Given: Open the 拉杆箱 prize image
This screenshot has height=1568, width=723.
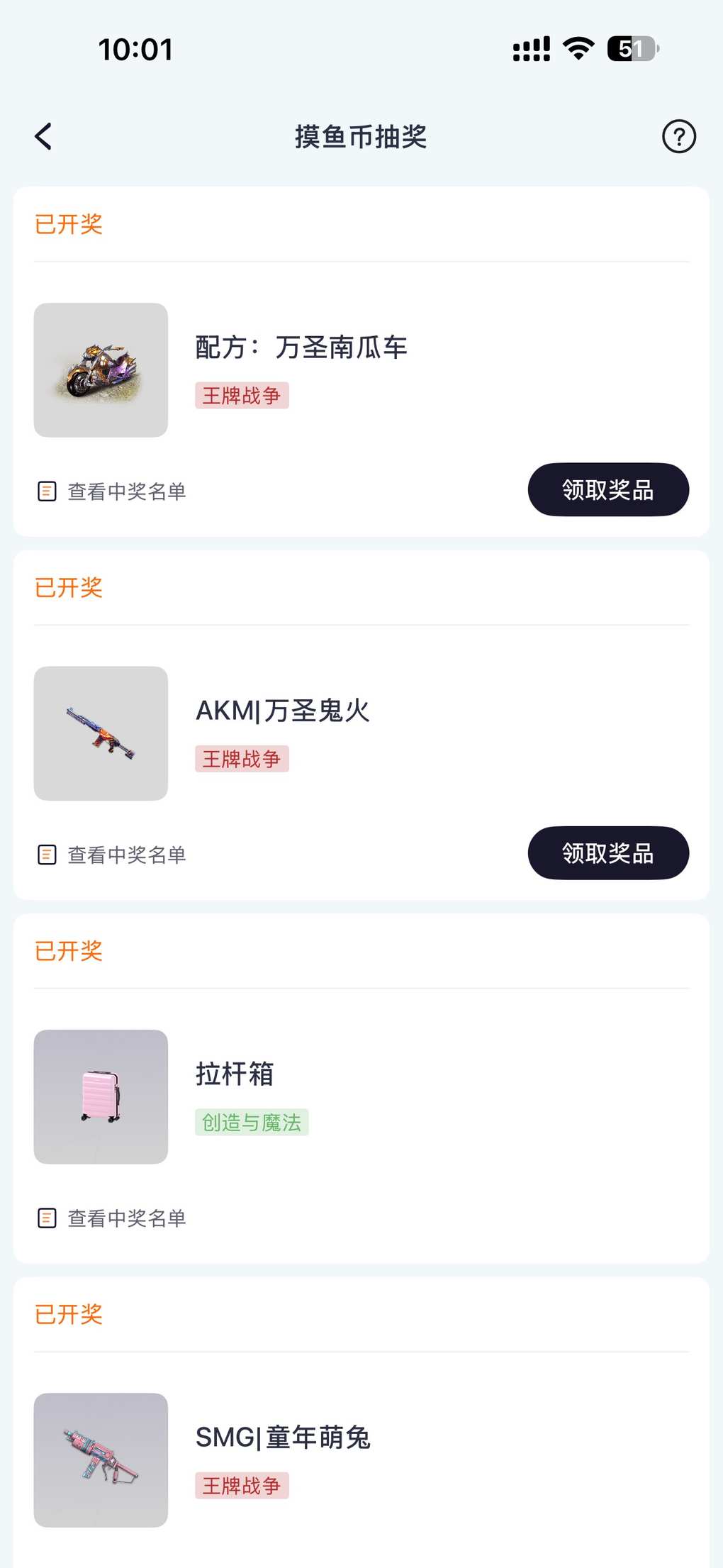Looking at the screenshot, I should pyautogui.click(x=101, y=1096).
